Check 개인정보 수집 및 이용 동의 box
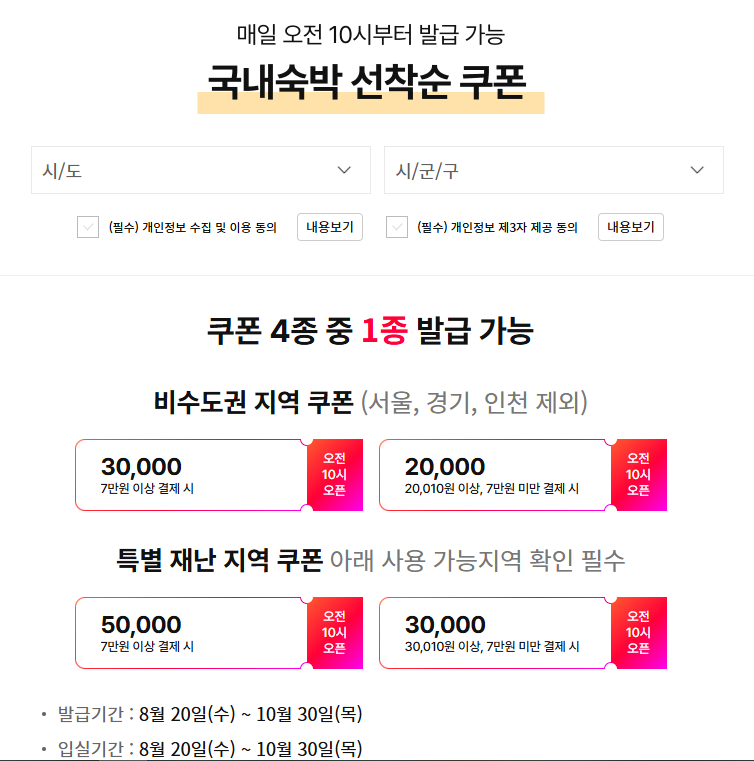 (88, 227)
